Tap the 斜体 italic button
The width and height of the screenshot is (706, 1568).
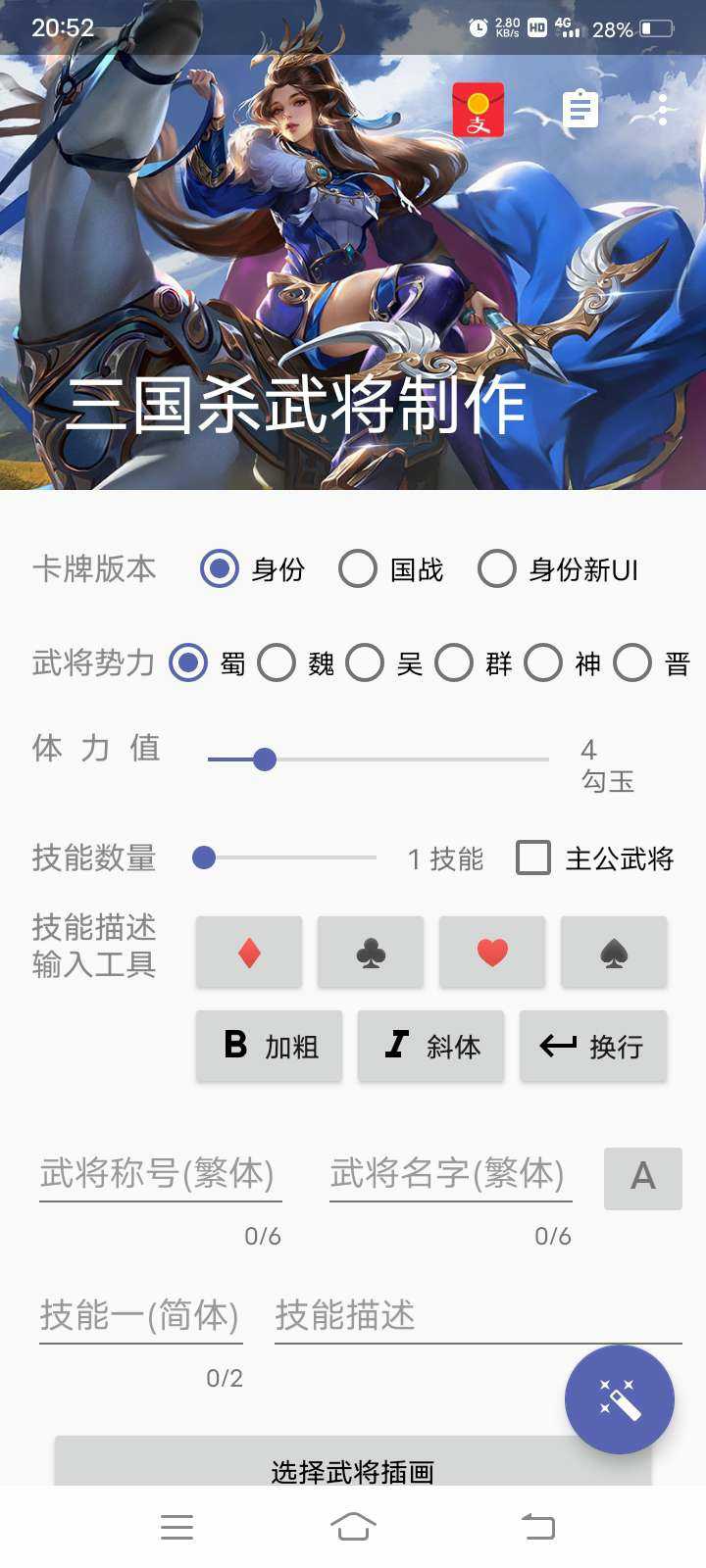click(x=430, y=1046)
